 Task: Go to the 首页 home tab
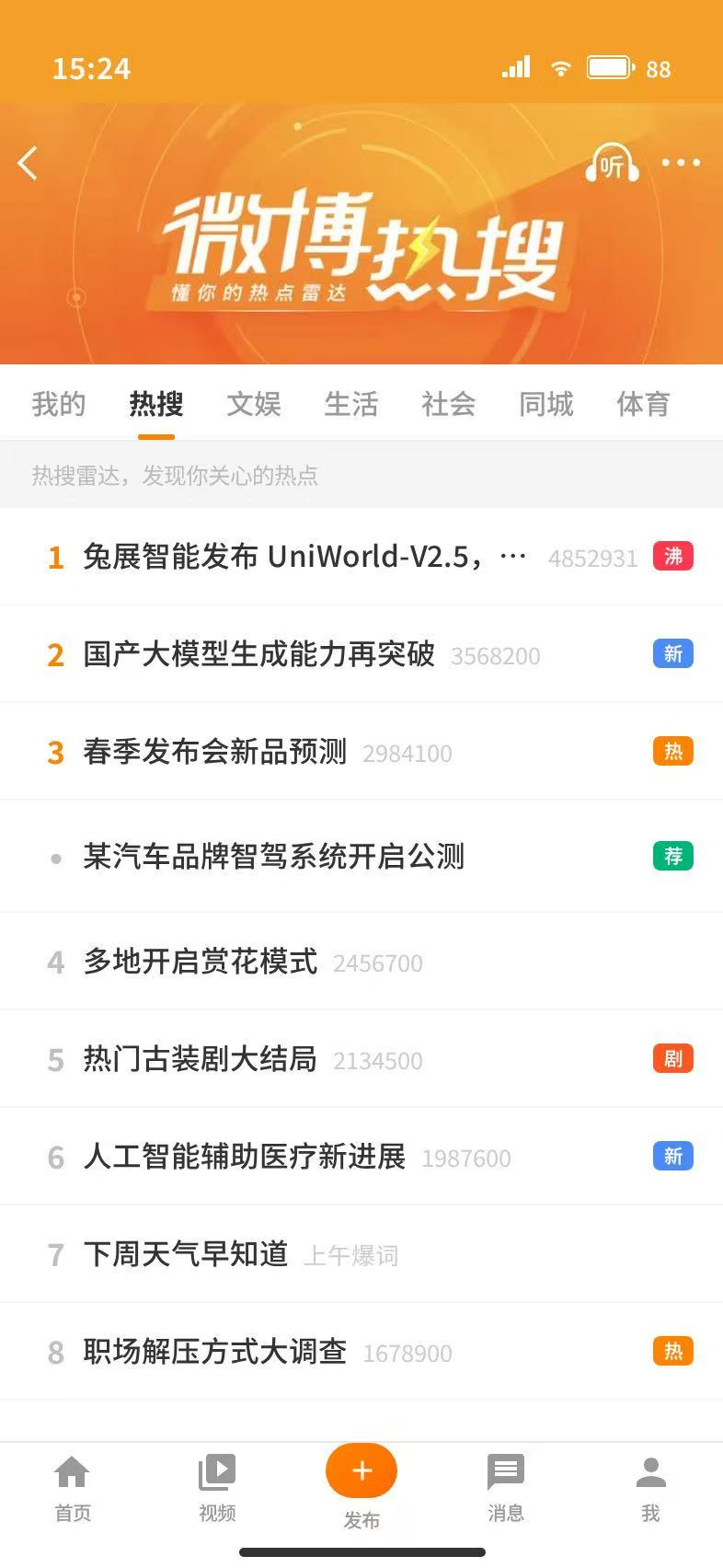73,1488
